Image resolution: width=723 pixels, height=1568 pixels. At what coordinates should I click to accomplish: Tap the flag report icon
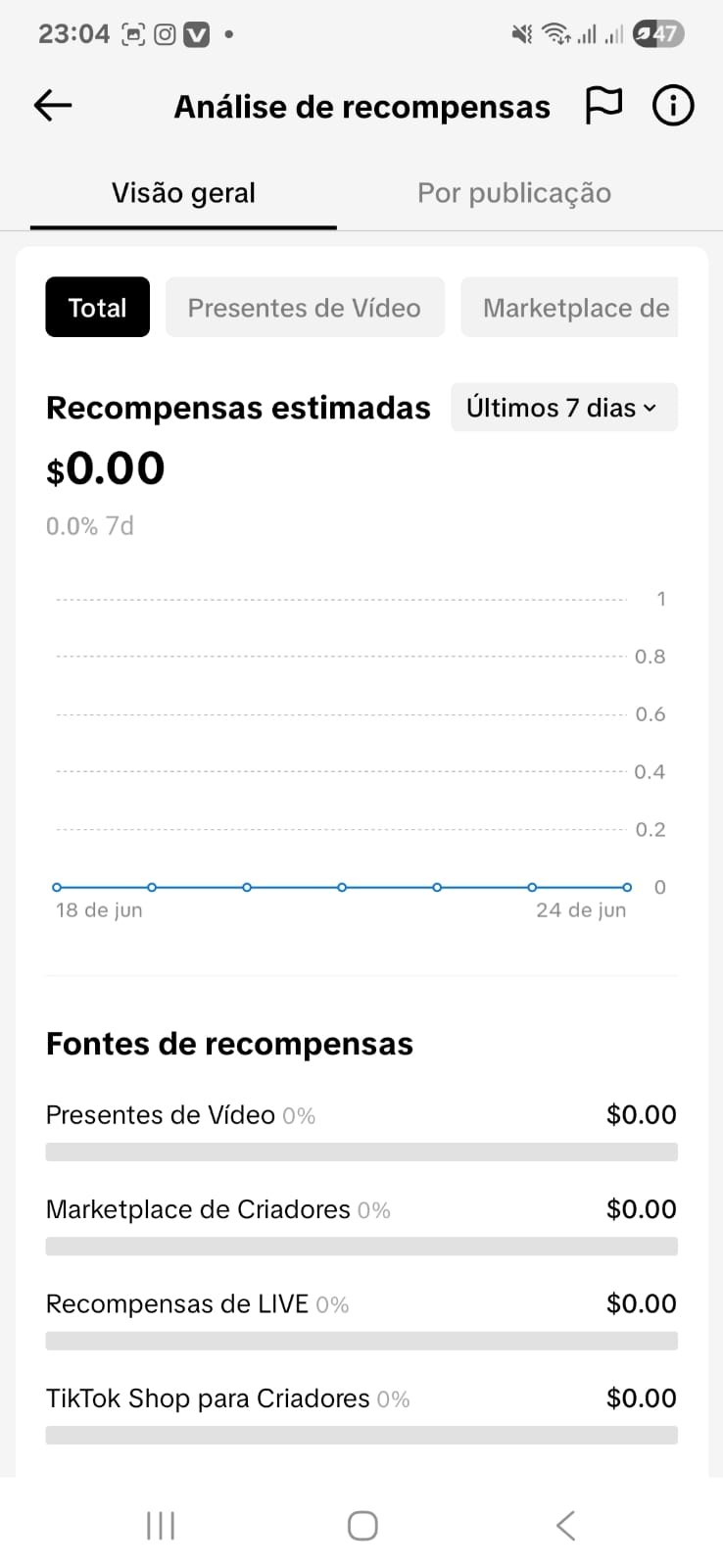tap(603, 106)
